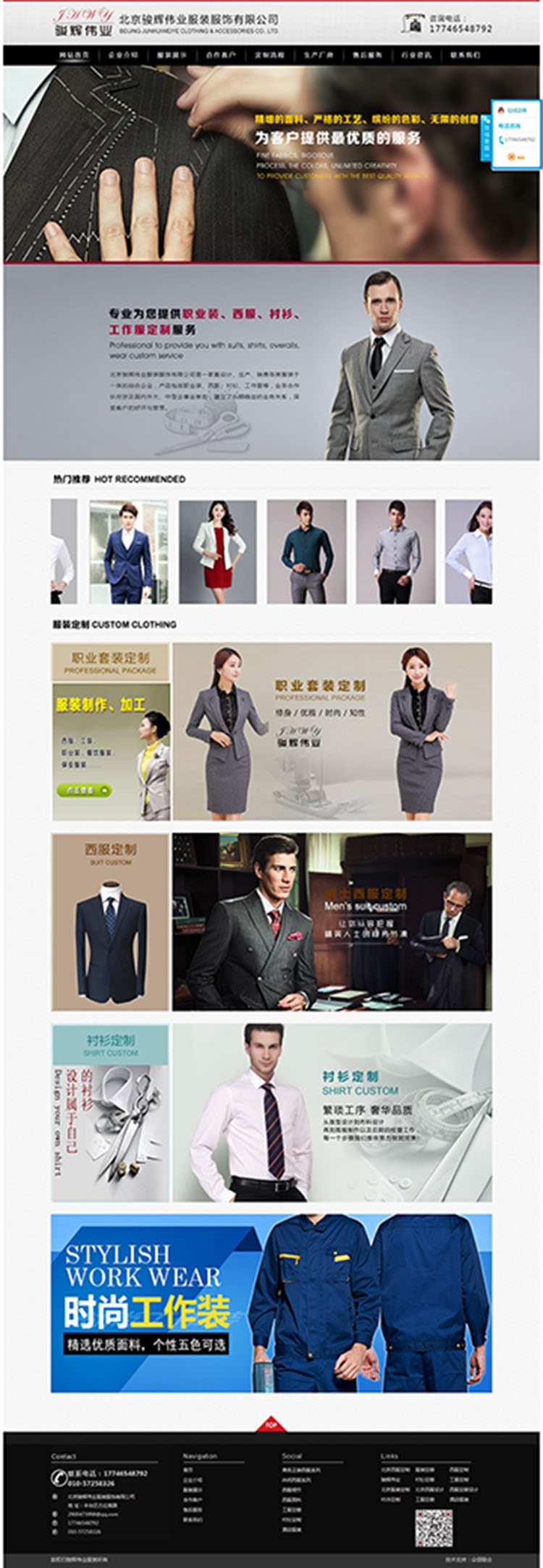Image resolution: width=543 pixels, height=1568 pixels.
Task: View the 定制流程 page
Action: coord(269,55)
